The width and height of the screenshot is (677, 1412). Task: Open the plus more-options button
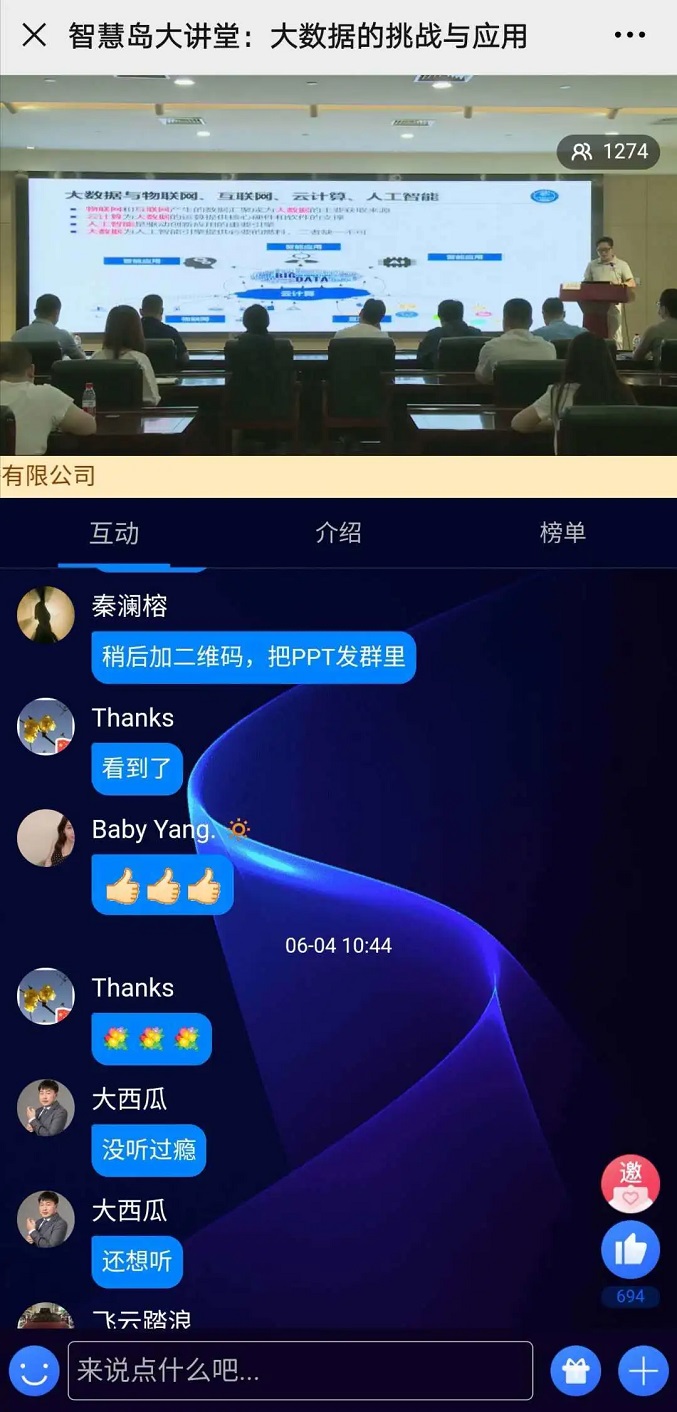[x=642, y=1370]
